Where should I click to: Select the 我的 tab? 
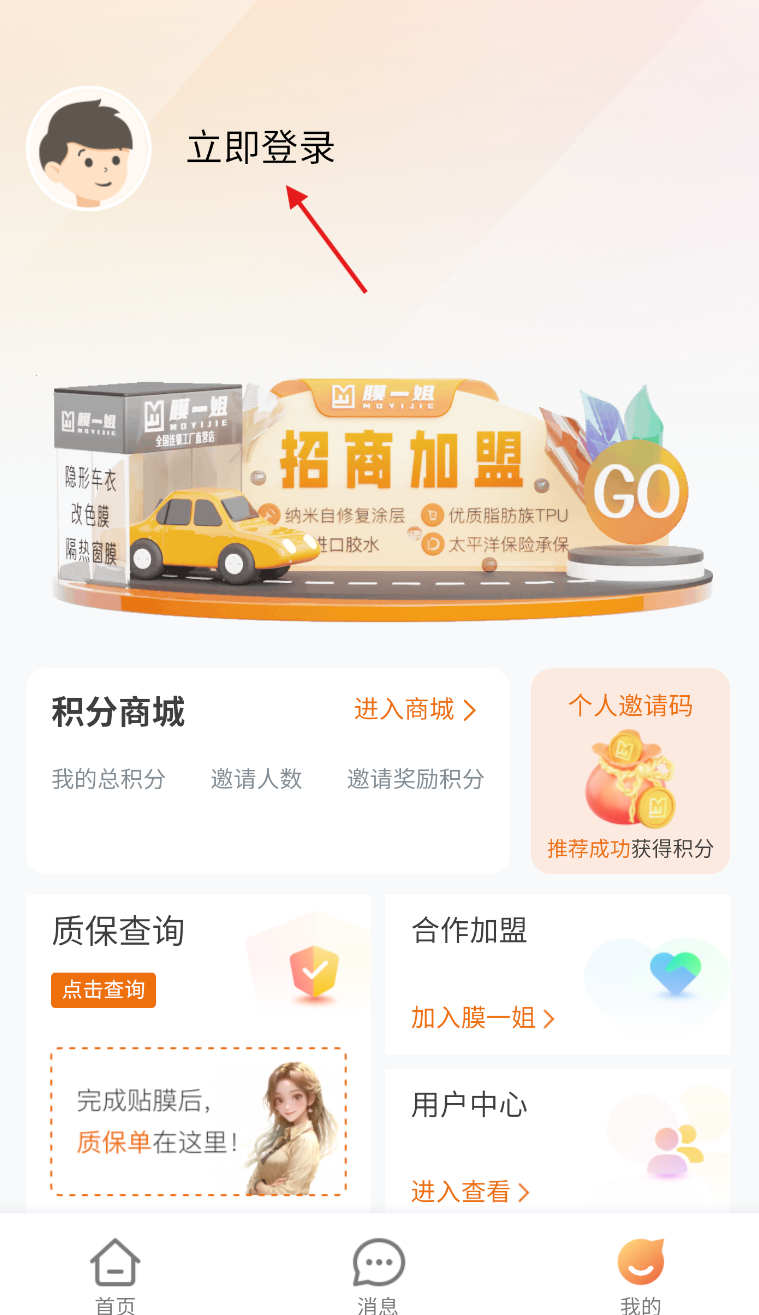tap(641, 1276)
